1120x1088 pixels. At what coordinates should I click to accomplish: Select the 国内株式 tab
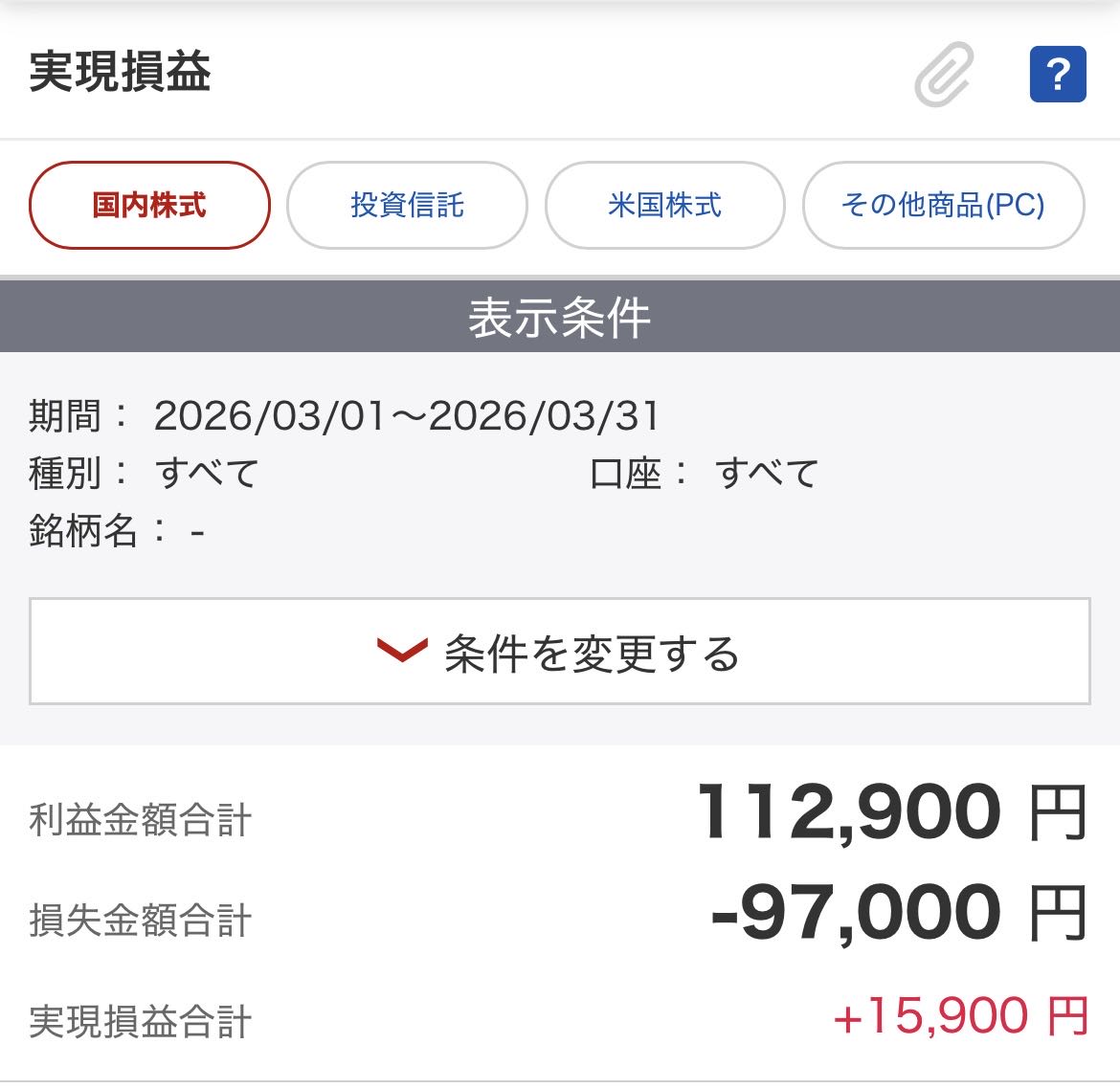[x=149, y=205]
